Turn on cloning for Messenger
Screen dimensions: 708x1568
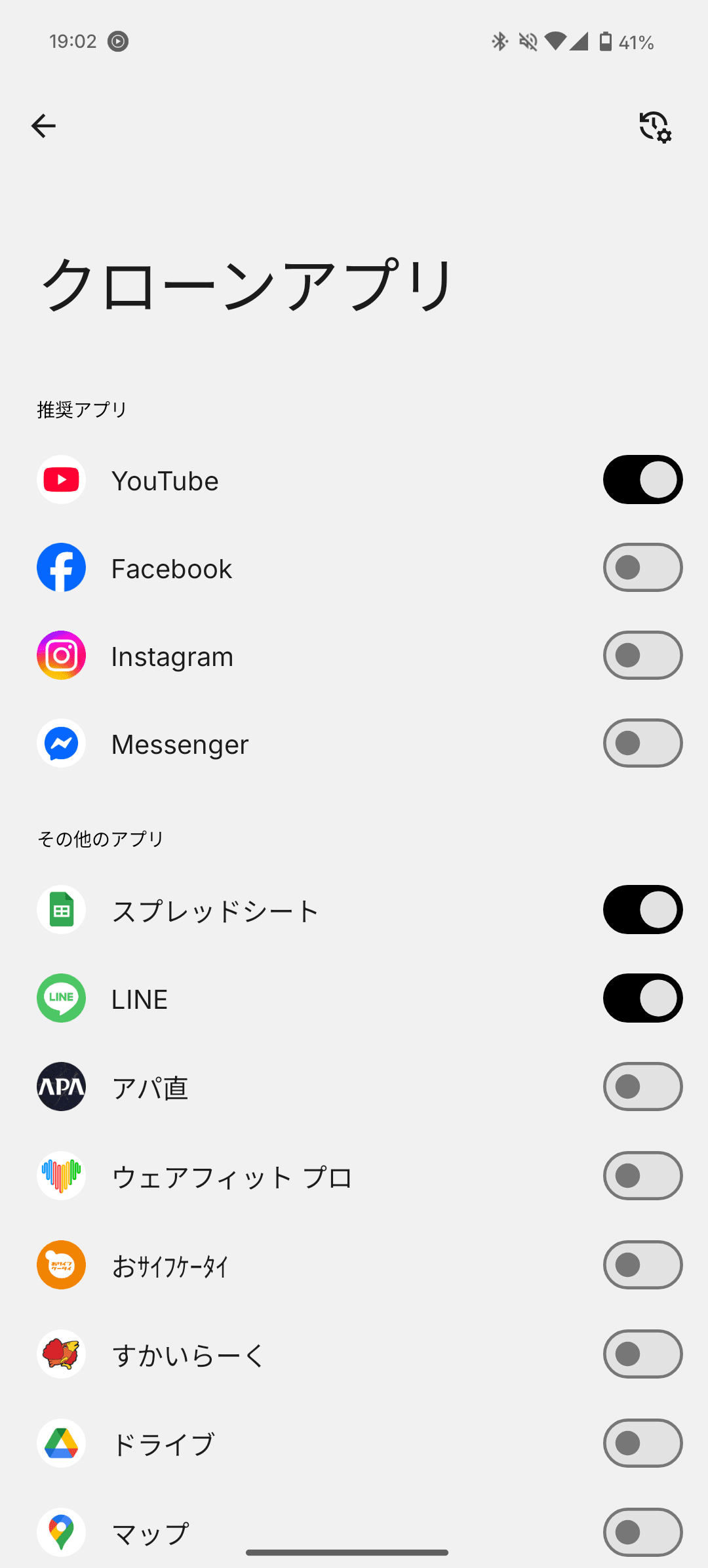click(642, 743)
